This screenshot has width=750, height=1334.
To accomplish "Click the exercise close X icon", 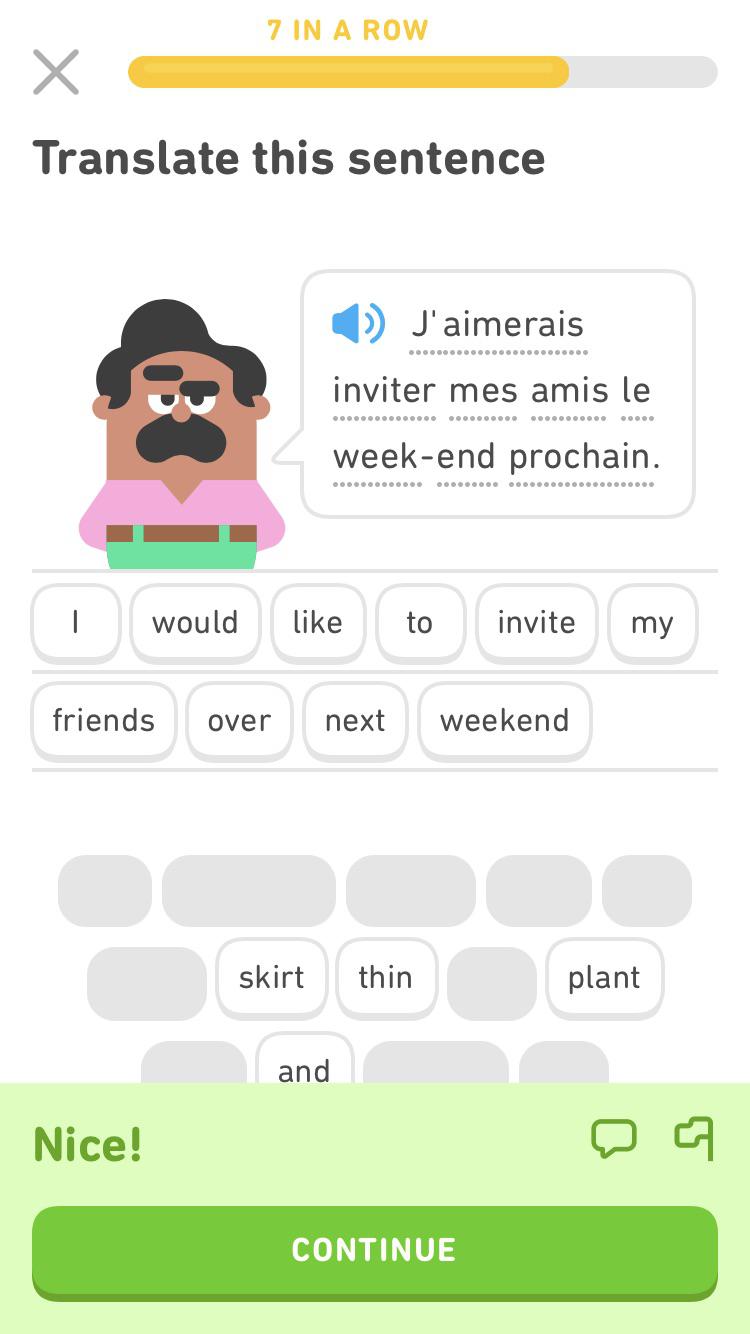I will [x=56, y=71].
